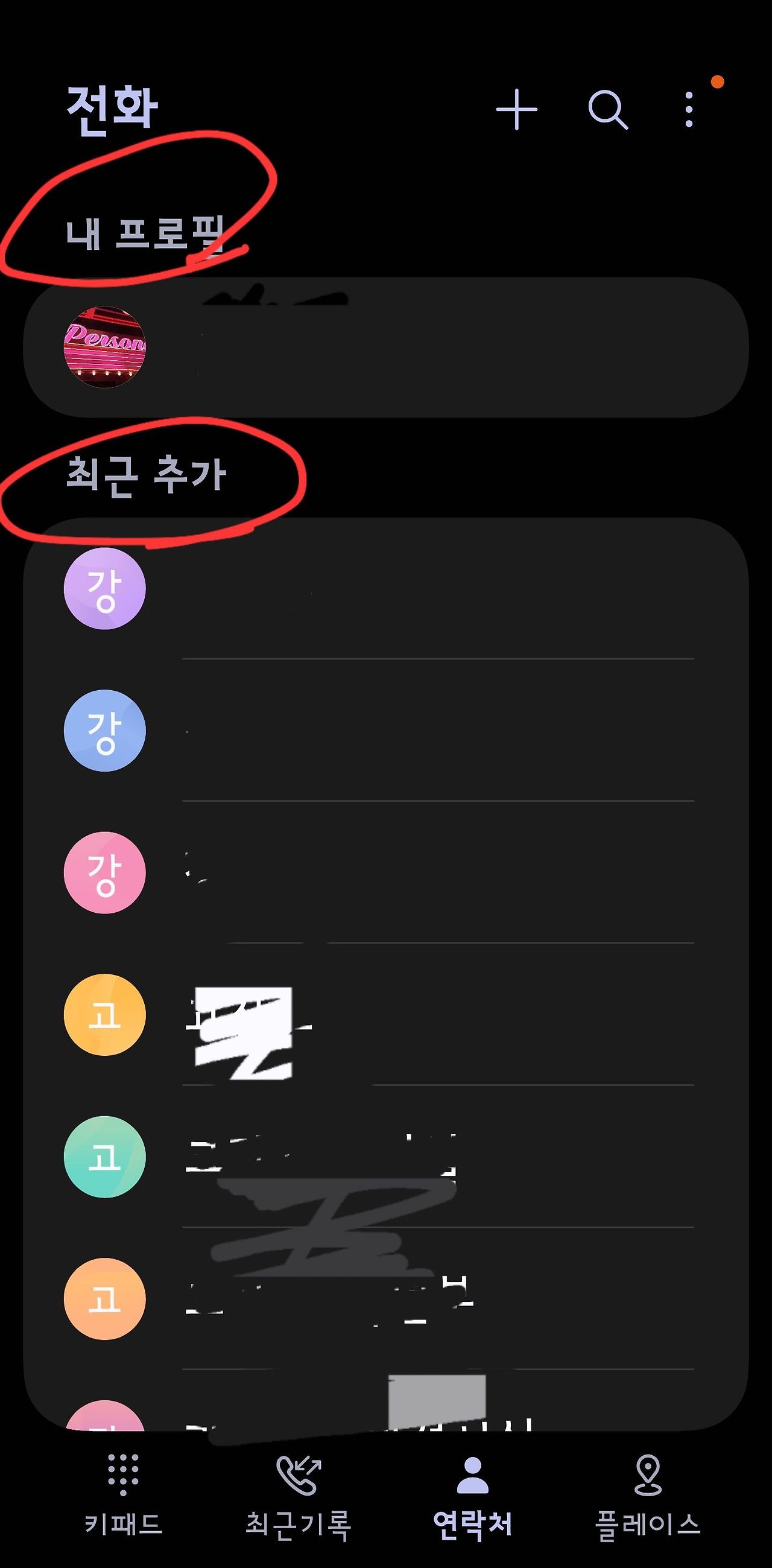Add a new contact with plus icon
772x1568 pixels.
[516, 110]
